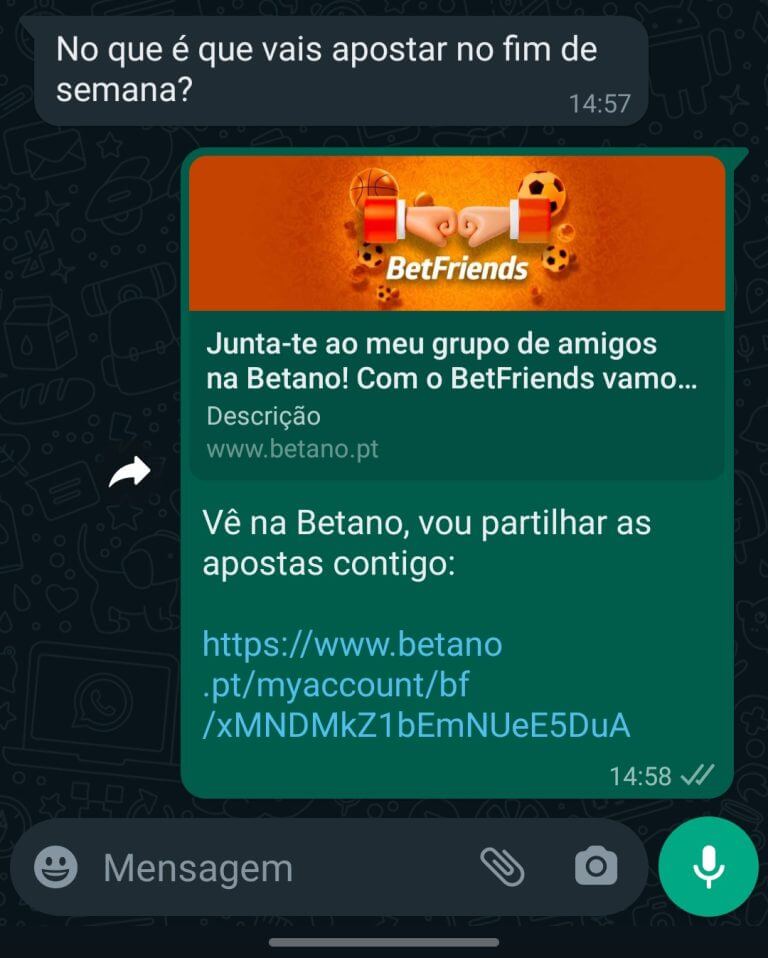
Task: Forward the BetFriends message
Action: coord(129,472)
